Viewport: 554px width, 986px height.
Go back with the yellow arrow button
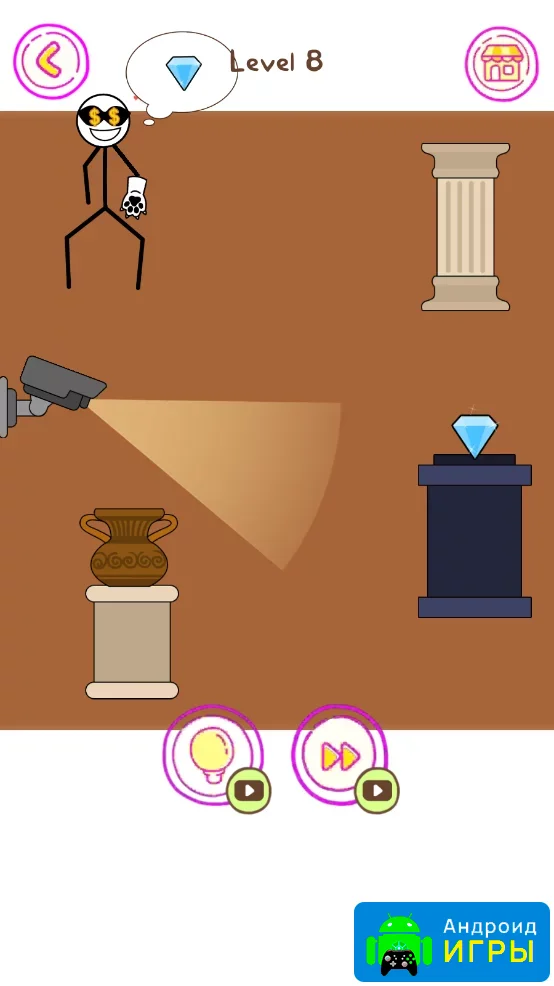[x=51, y=61]
